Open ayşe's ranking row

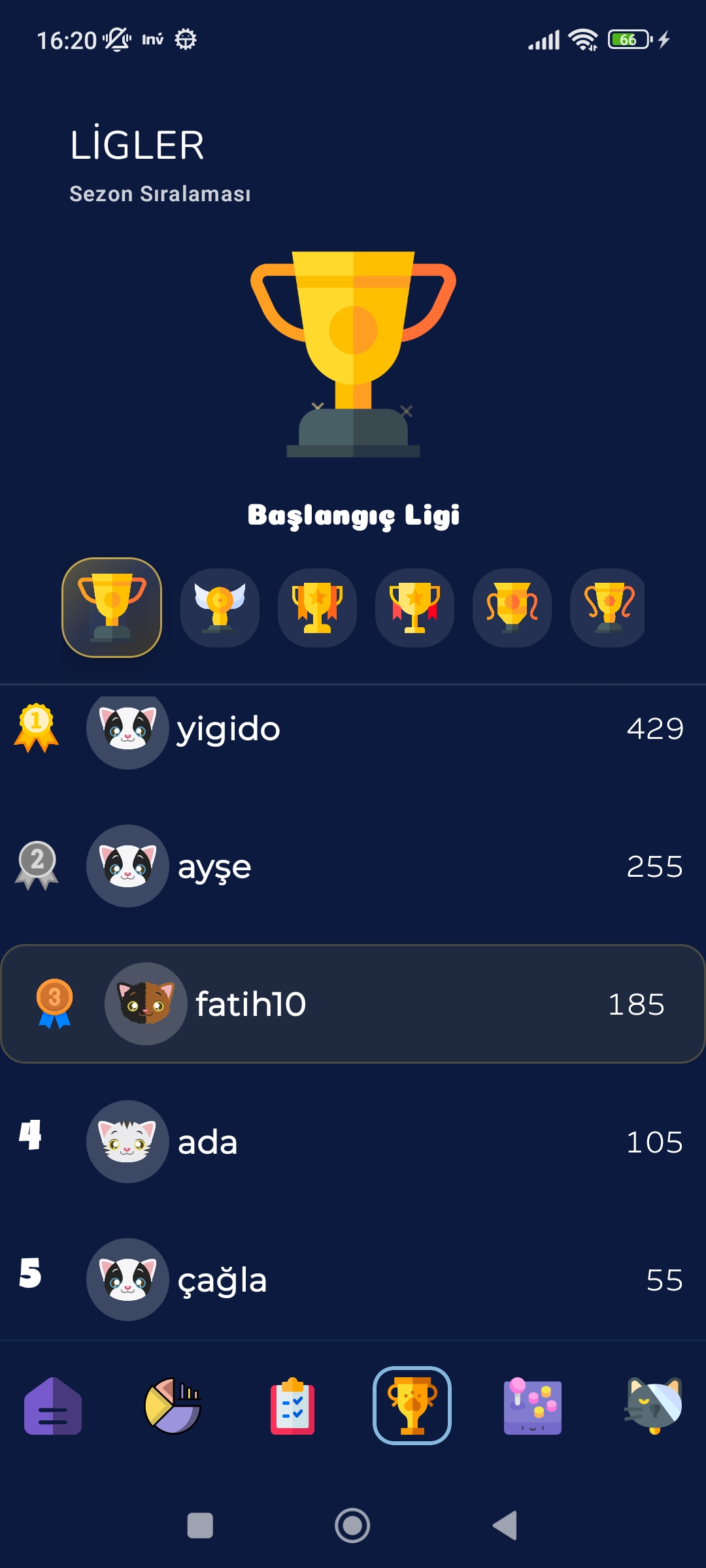click(x=353, y=866)
